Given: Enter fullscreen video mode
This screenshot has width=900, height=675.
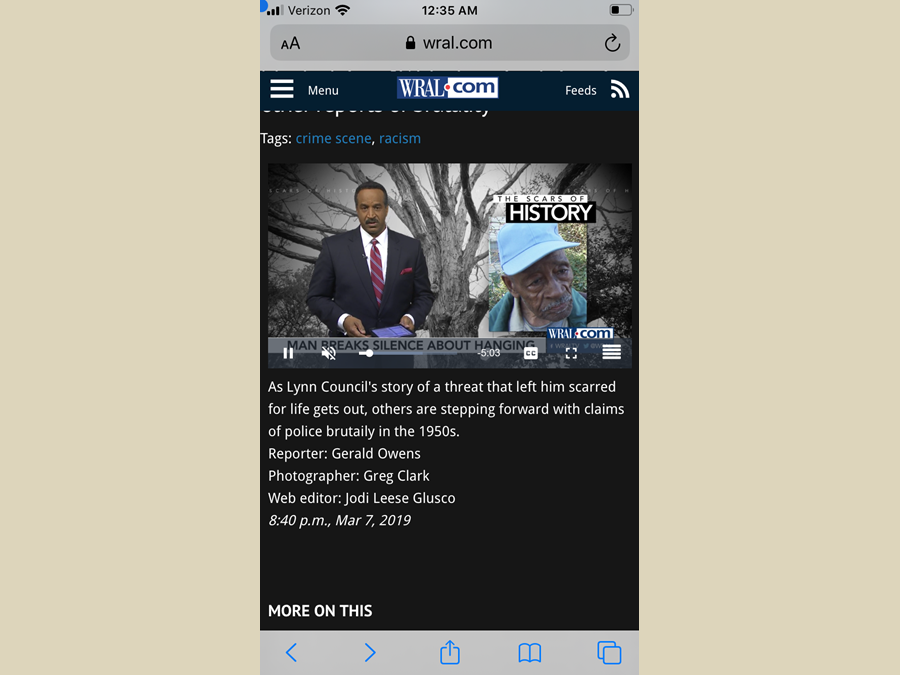Looking at the screenshot, I should click(x=571, y=353).
